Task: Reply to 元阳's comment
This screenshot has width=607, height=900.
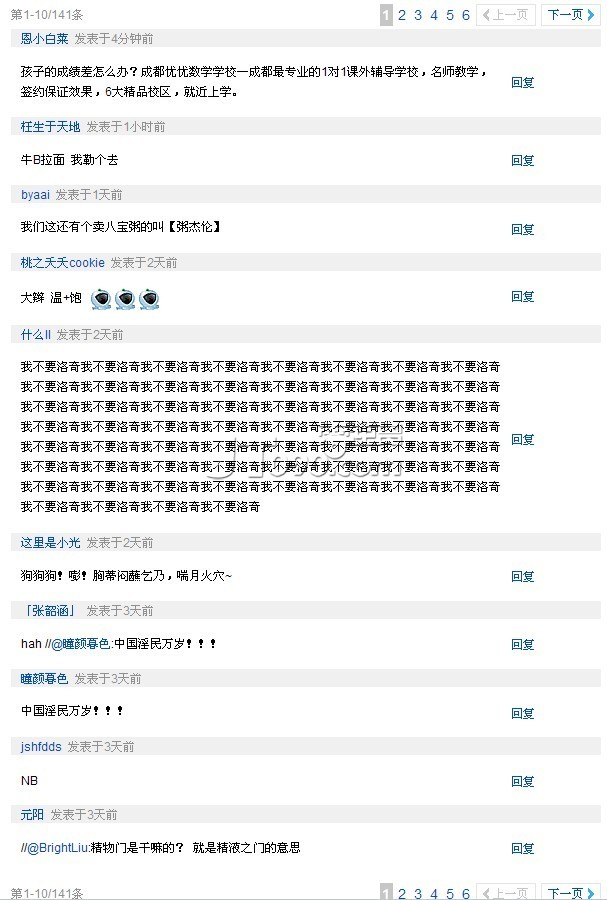Action: point(522,848)
